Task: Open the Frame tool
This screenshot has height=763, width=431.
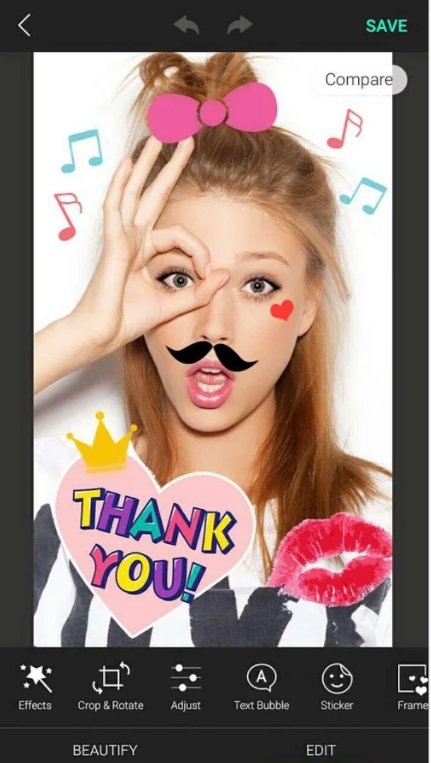Action: pyautogui.click(x=413, y=687)
